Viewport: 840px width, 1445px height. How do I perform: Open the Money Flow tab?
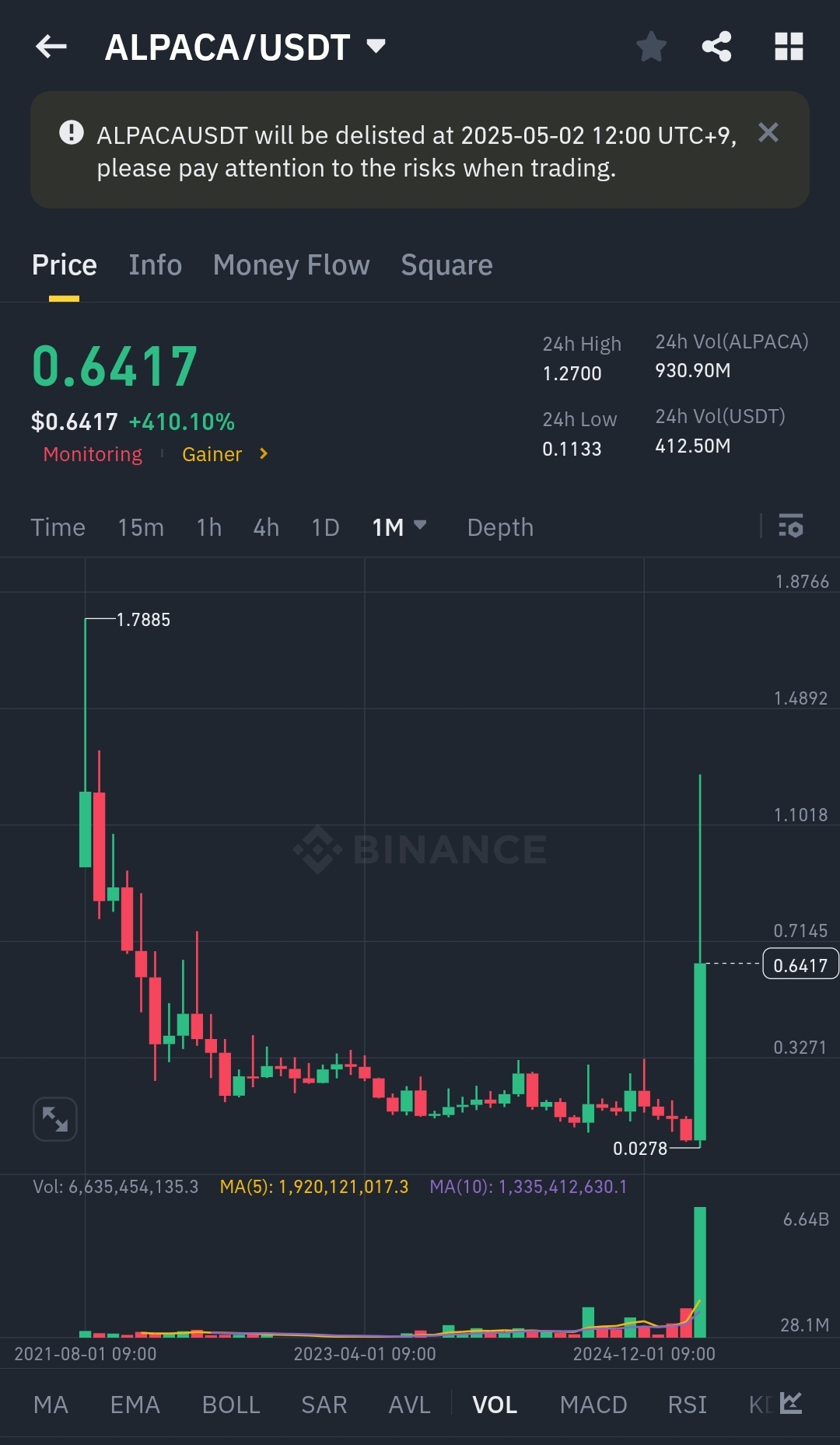(x=292, y=265)
